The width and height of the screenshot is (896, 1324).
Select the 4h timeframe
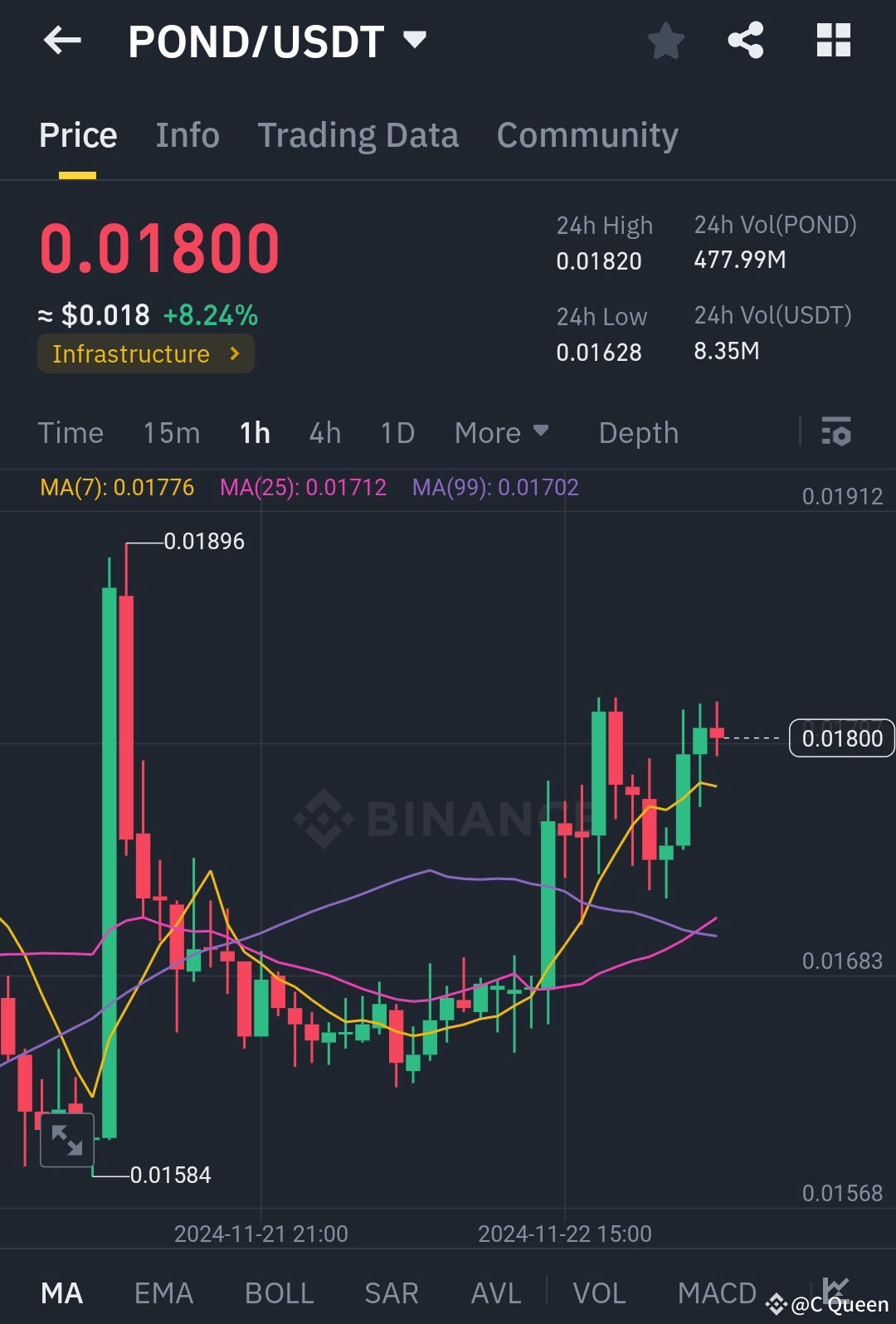(x=324, y=432)
